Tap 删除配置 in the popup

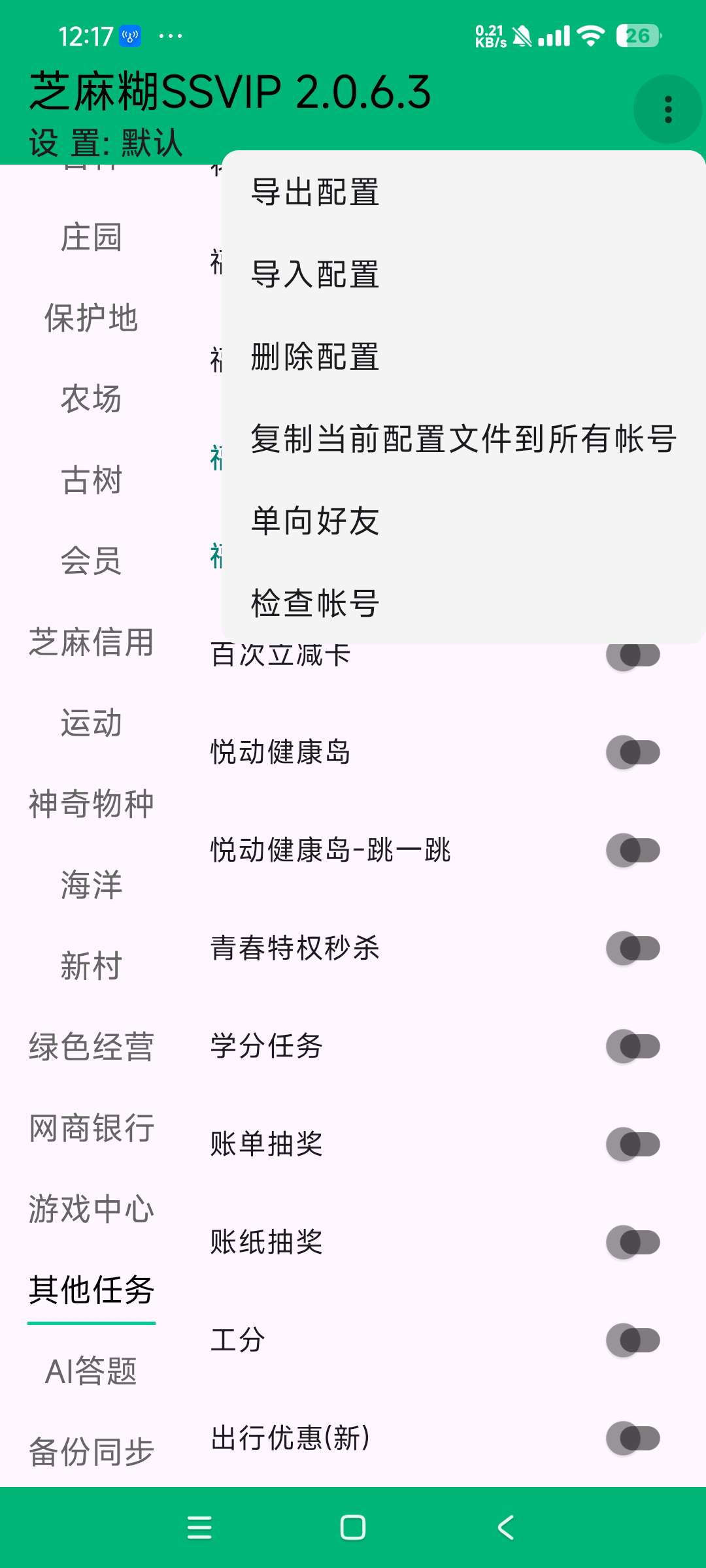pos(315,357)
